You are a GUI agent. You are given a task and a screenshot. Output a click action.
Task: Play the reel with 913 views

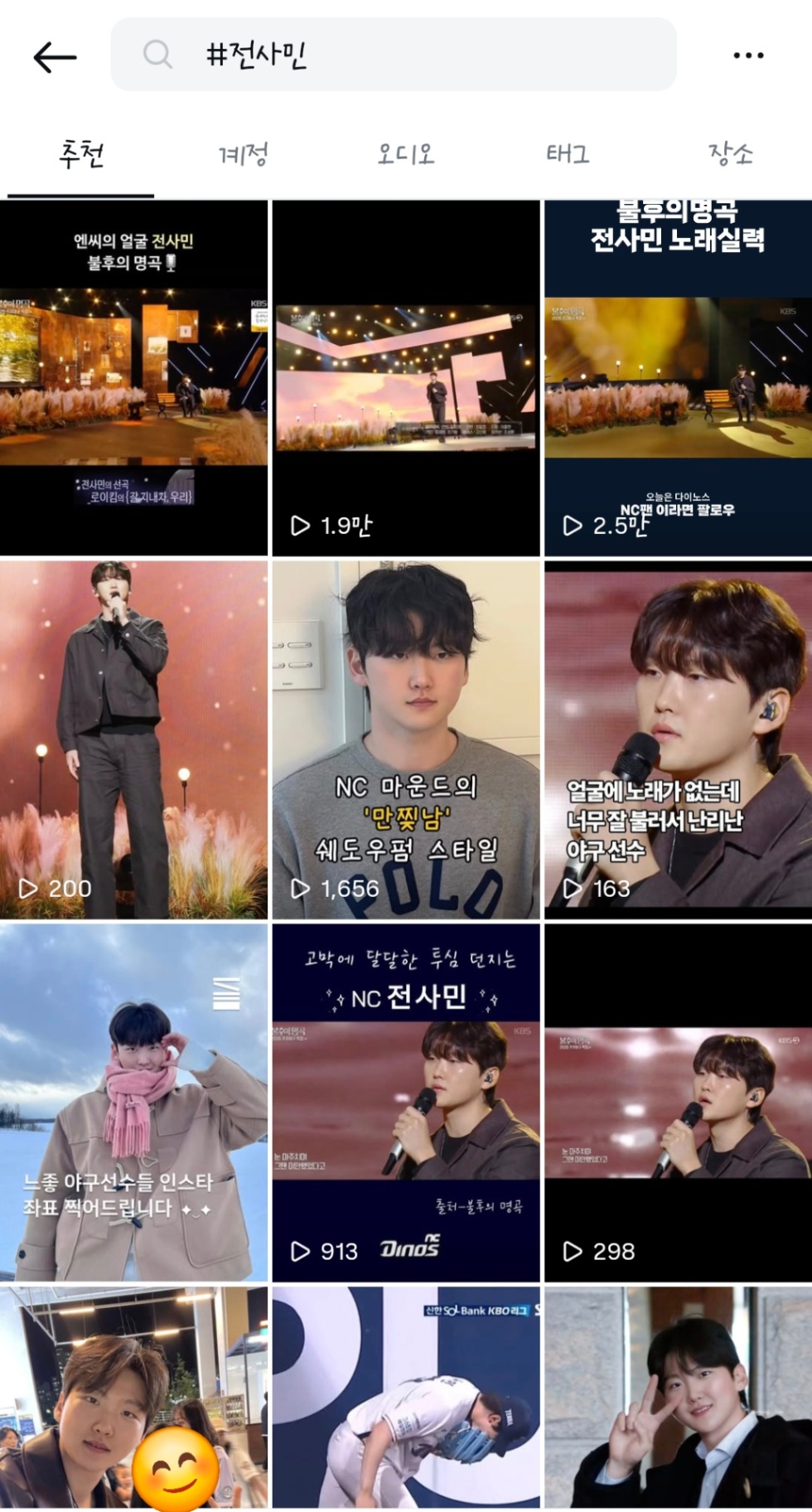pos(405,1102)
